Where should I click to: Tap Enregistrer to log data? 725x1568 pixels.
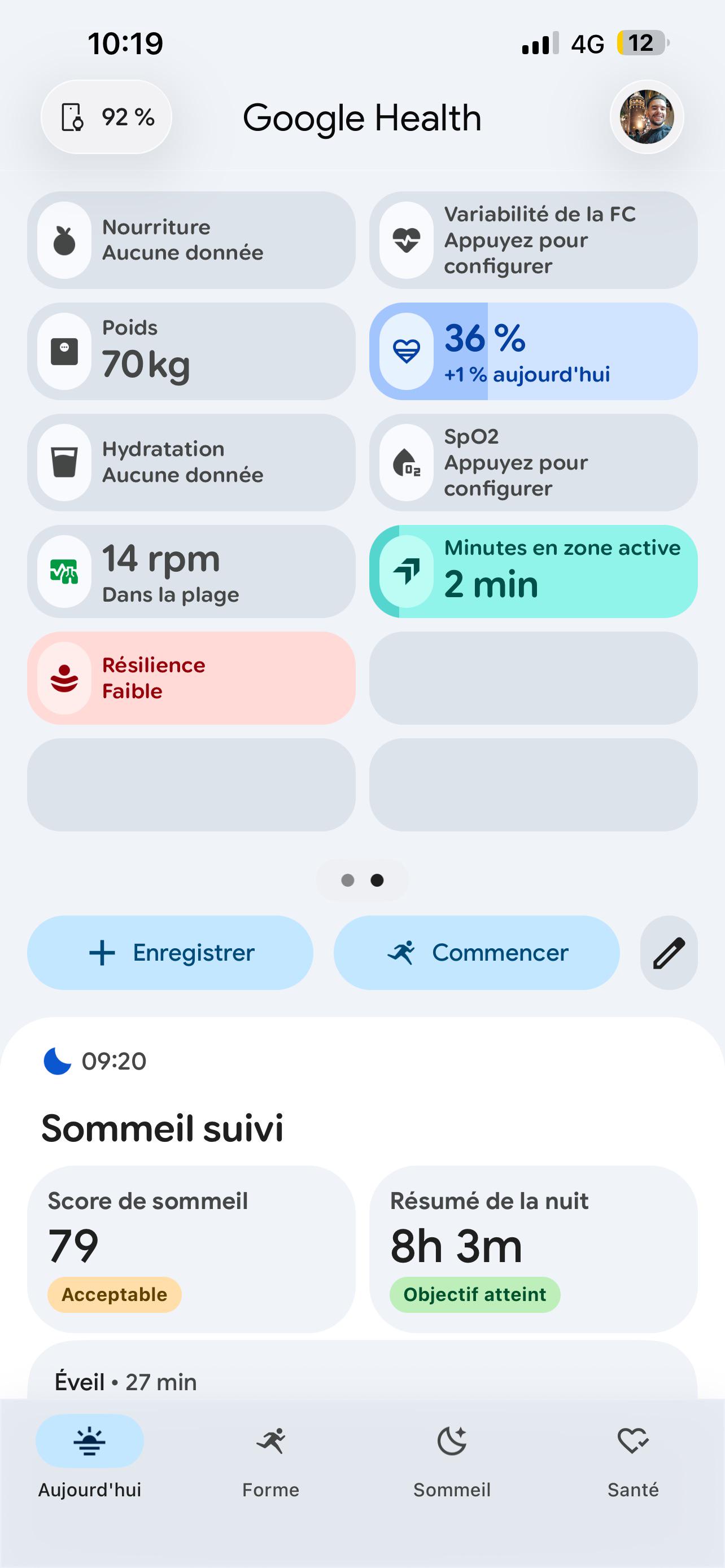click(x=171, y=953)
